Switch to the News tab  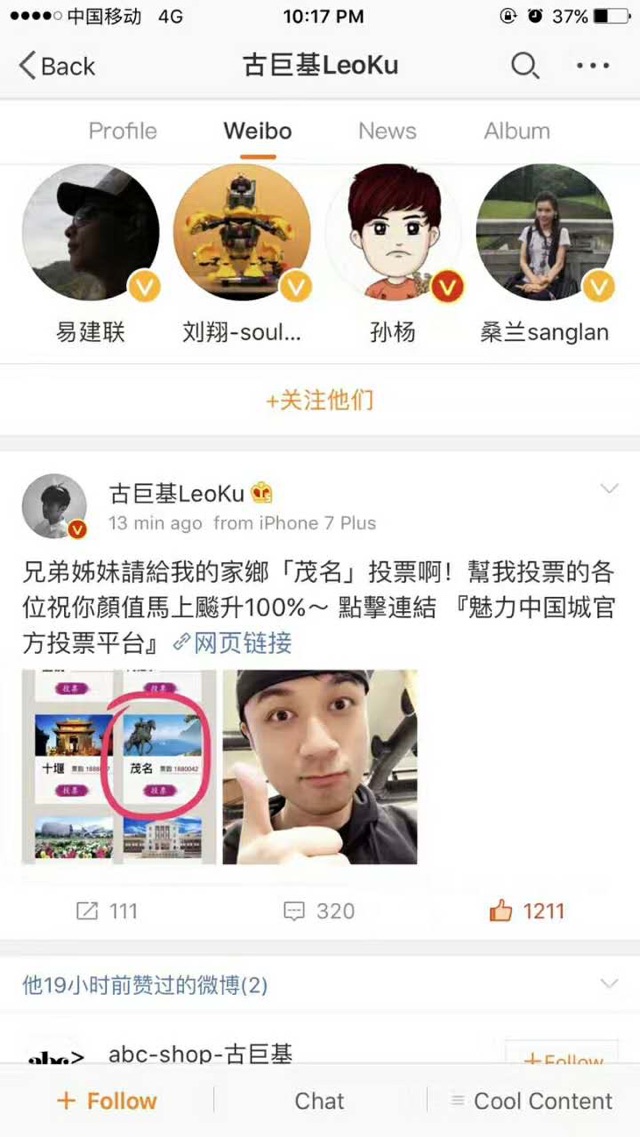point(387,131)
